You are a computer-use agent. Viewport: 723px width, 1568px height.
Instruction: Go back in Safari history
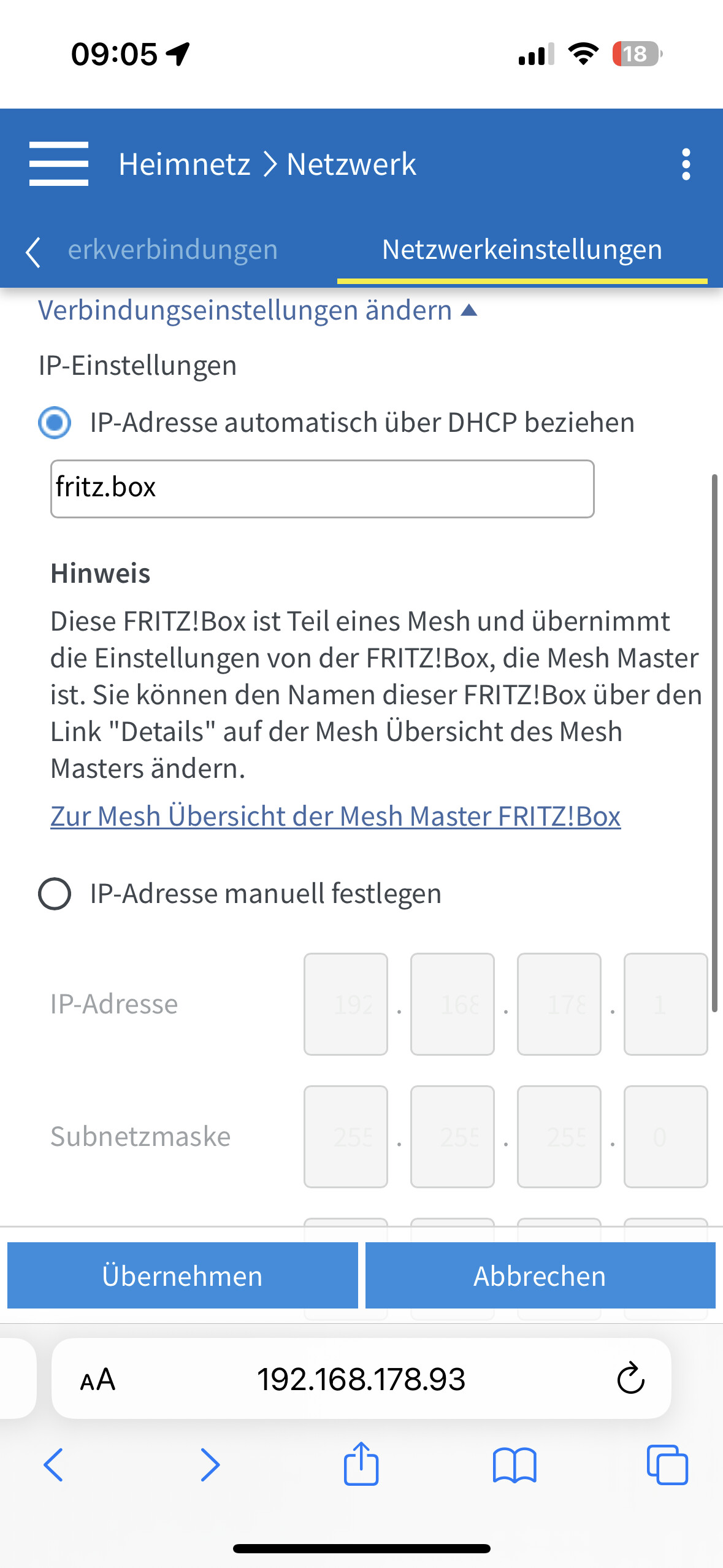[x=53, y=1465]
